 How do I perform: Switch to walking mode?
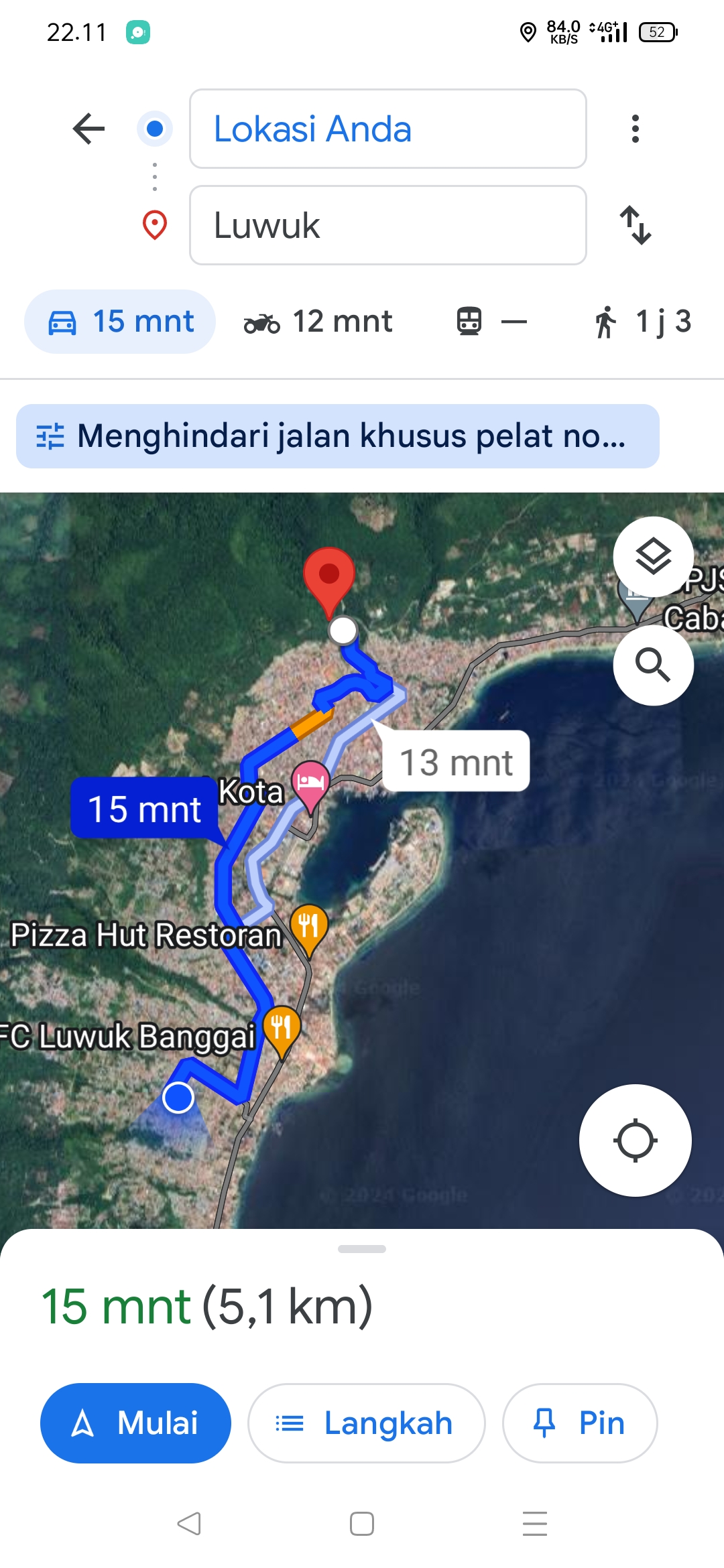642,322
